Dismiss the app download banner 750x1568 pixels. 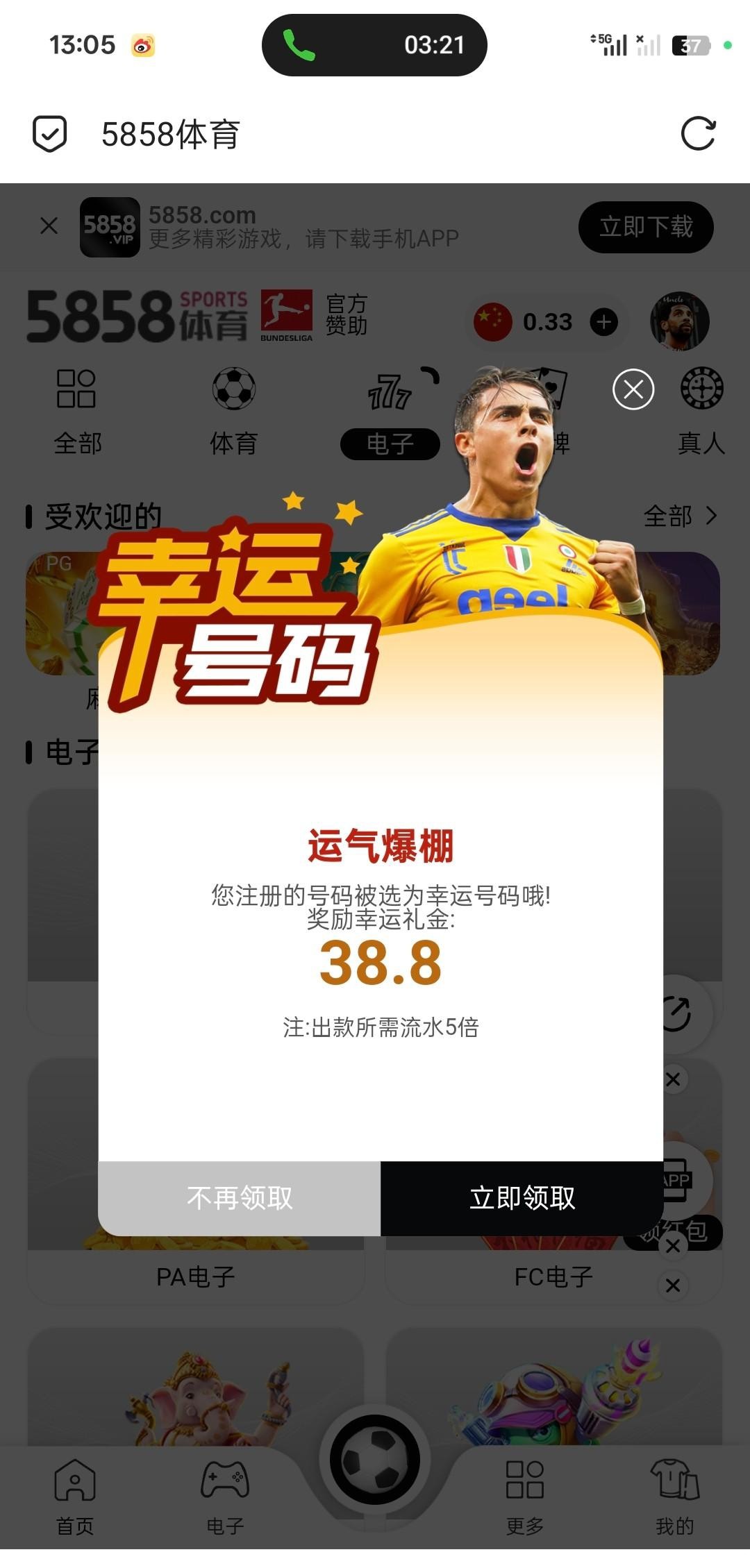tap(49, 226)
